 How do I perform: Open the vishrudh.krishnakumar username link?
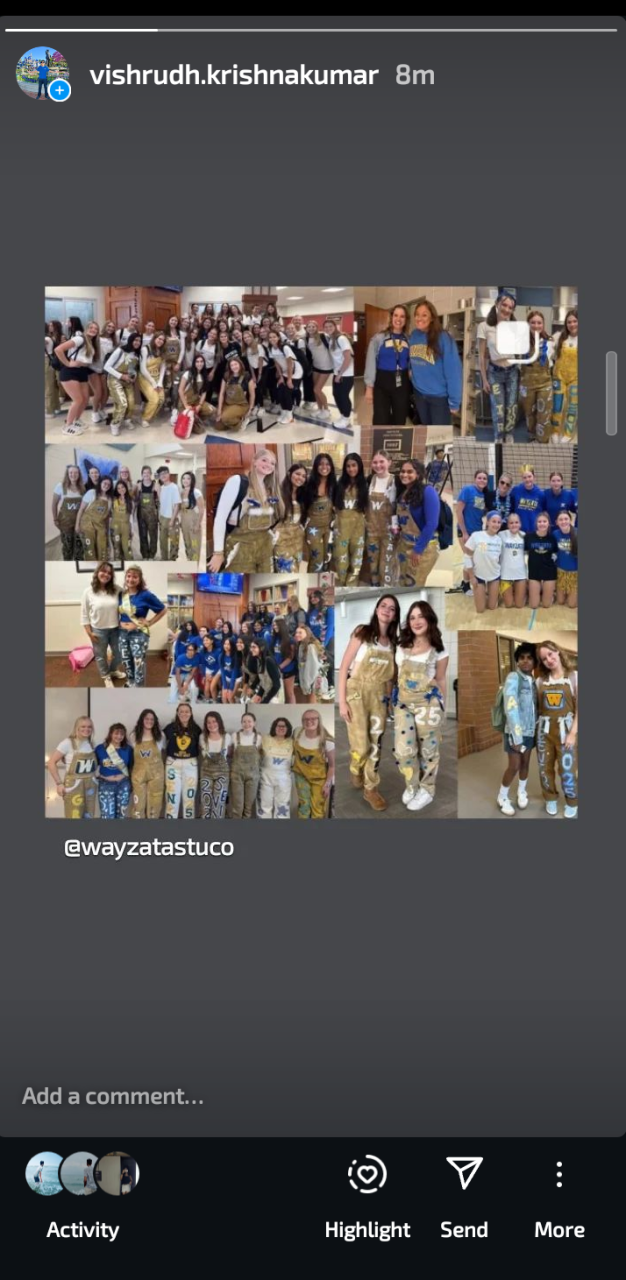(234, 75)
